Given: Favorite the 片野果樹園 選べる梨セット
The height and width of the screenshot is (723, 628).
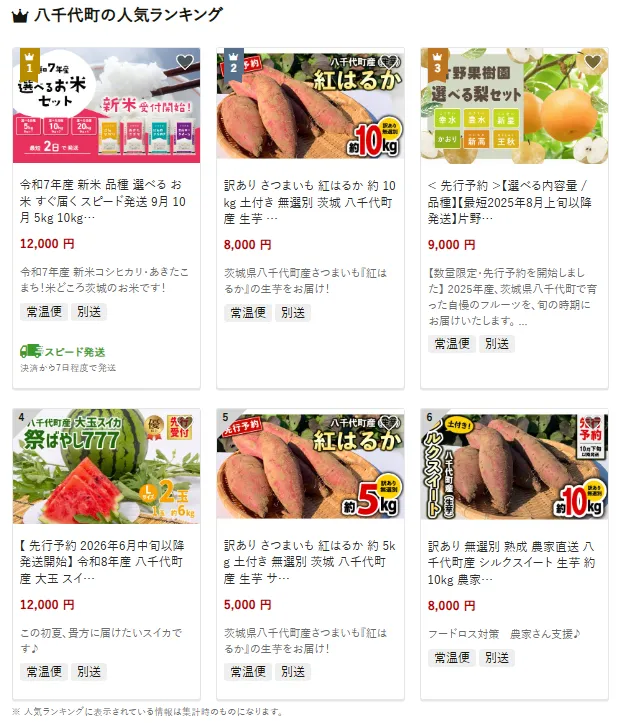Looking at the screenshot, I should coord(592,62).
